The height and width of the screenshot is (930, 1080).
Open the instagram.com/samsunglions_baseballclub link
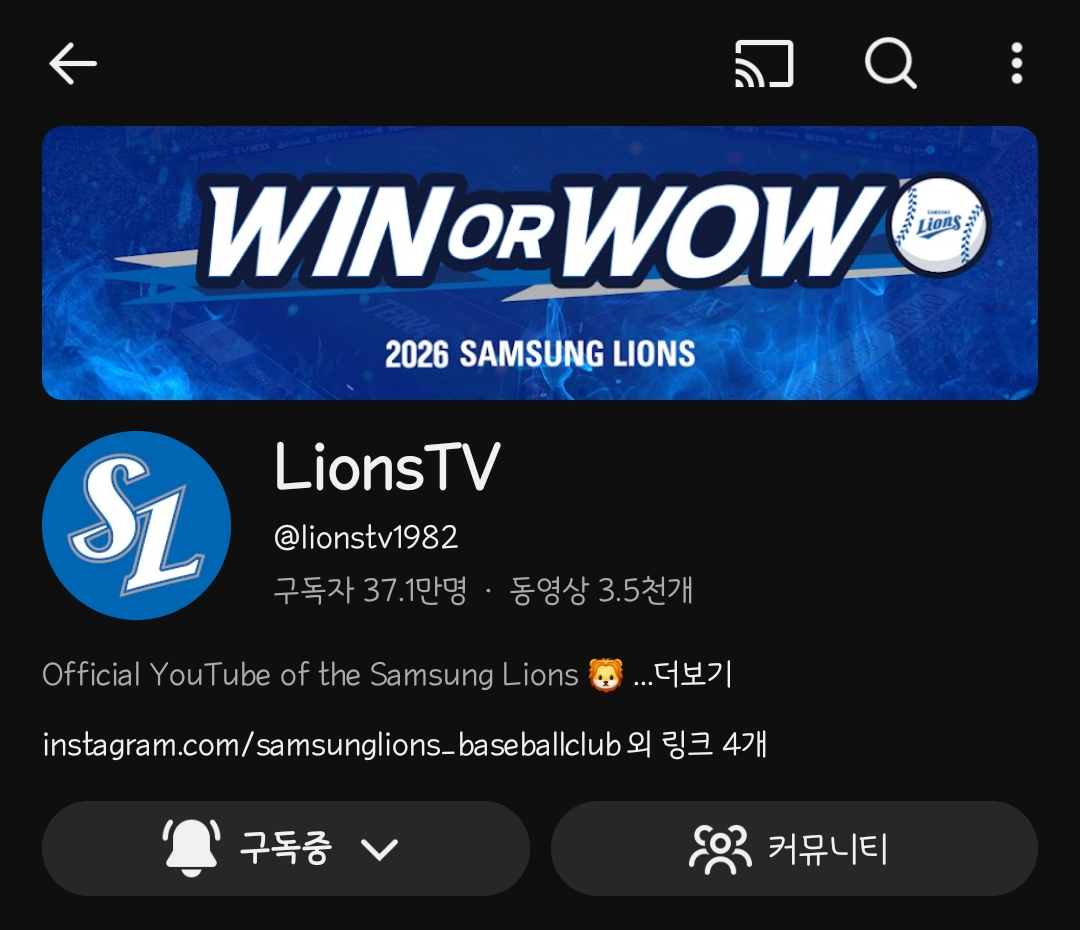(x=332, y=745)
